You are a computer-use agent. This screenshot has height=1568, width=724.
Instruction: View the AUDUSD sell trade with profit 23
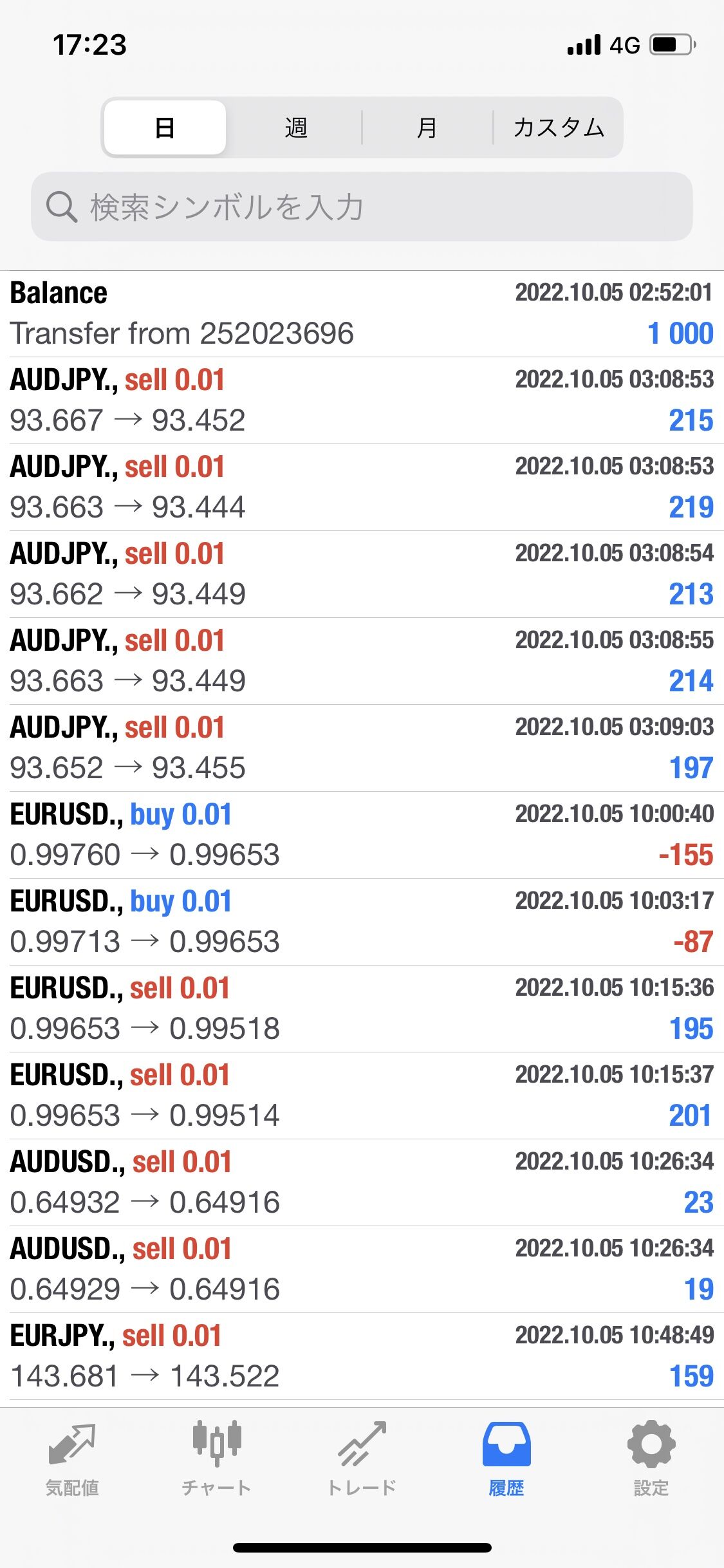pos(362,1182)
